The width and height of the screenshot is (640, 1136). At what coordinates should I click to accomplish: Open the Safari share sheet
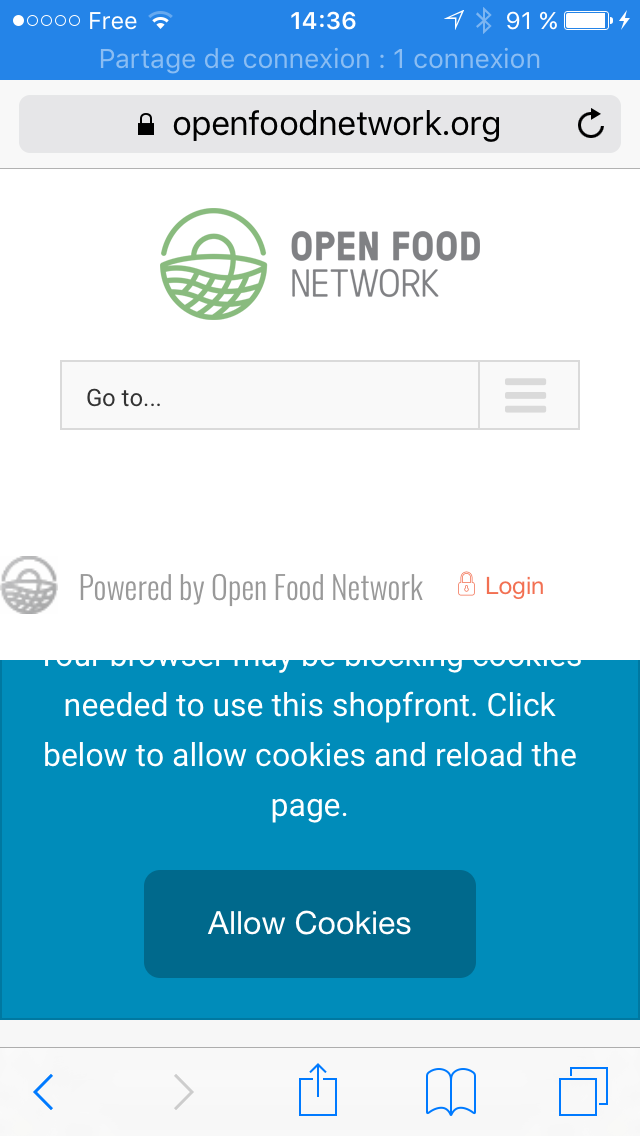318,1088
